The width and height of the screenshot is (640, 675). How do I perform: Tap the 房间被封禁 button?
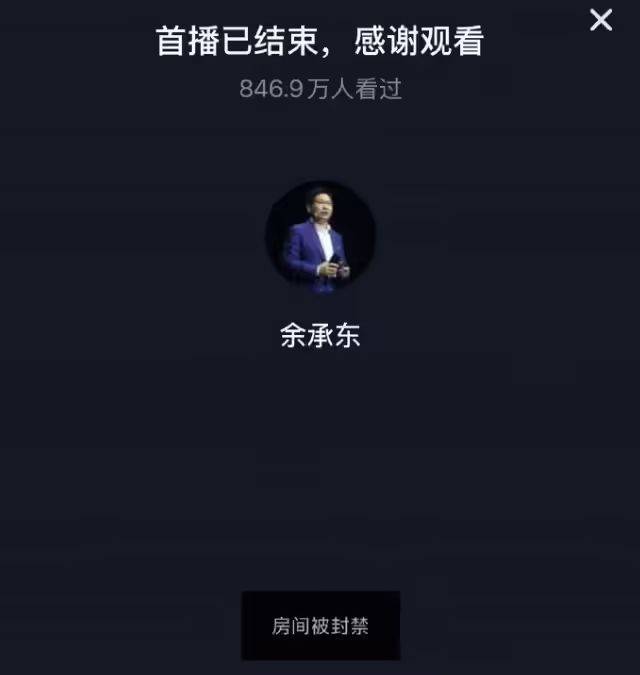(x=320, y=626)
